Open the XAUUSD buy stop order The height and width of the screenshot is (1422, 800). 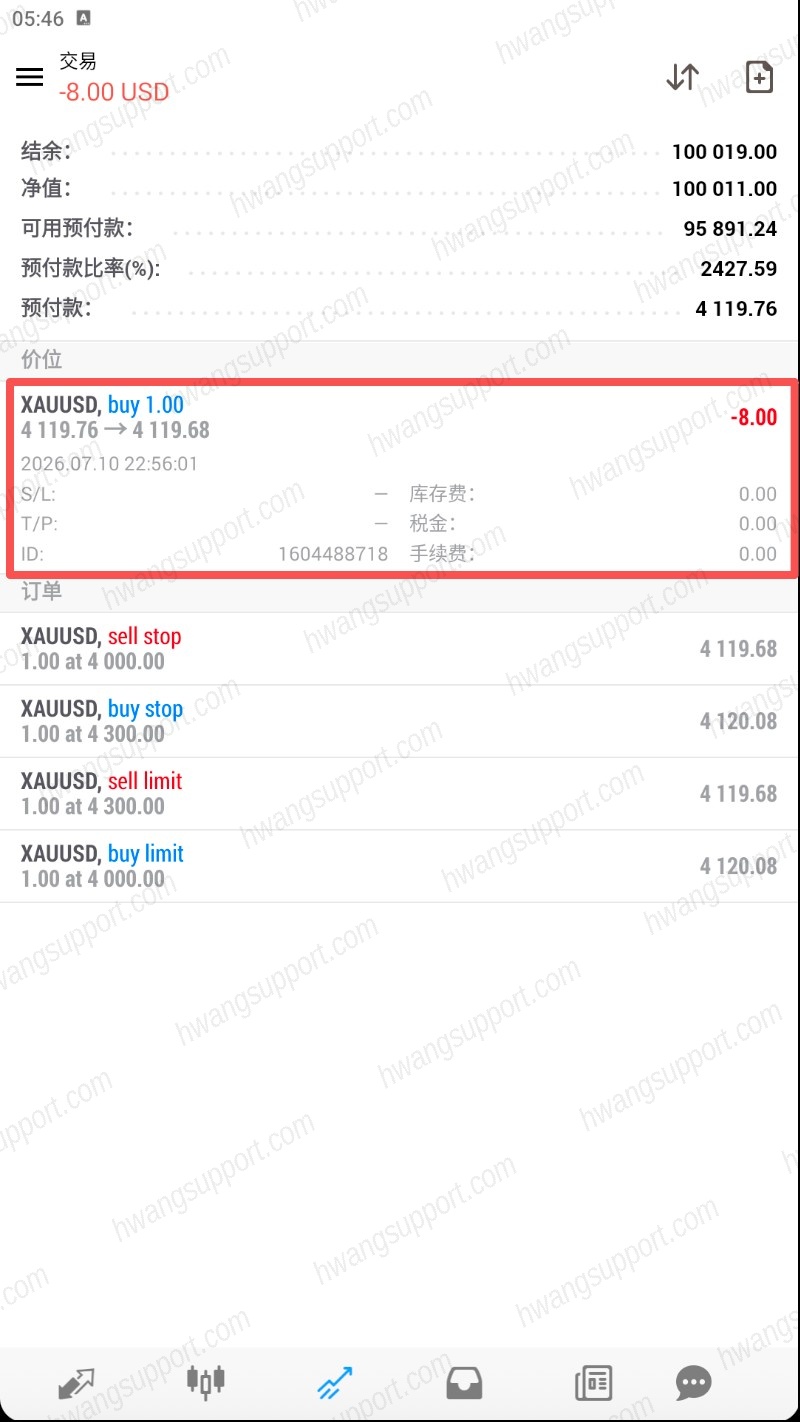click(x=400, y=722)
